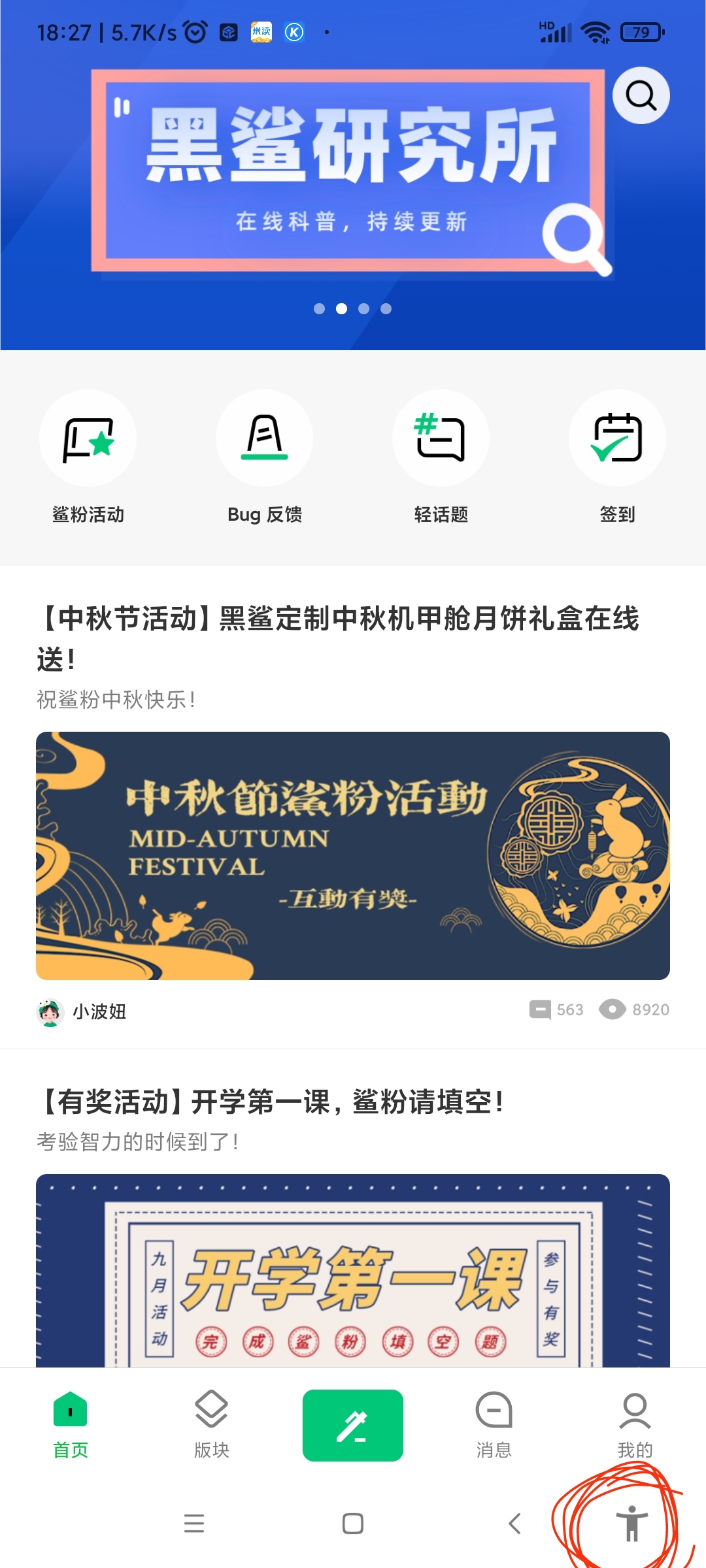Viewport: 706px width, 1568px height.
Task: Switch to the 首页 tab
Action: 70,1425
